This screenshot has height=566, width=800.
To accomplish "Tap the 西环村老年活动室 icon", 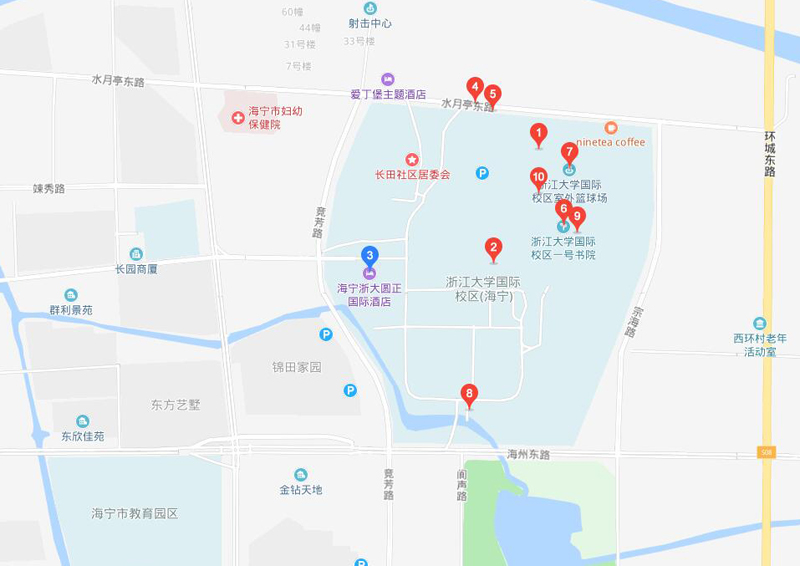I will point(760,323).
